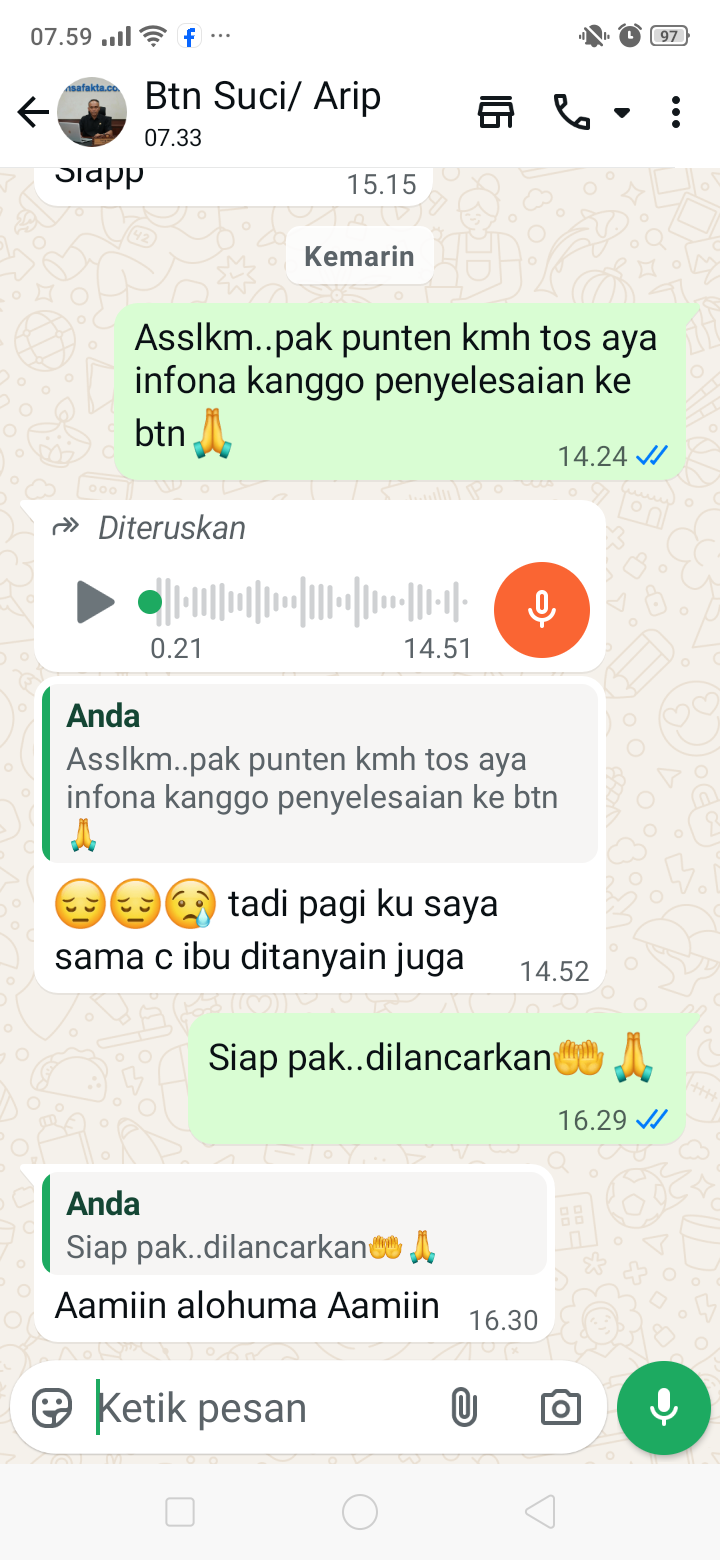
Task: Open the three-dot overflow menu
Action: click(676, 113)
